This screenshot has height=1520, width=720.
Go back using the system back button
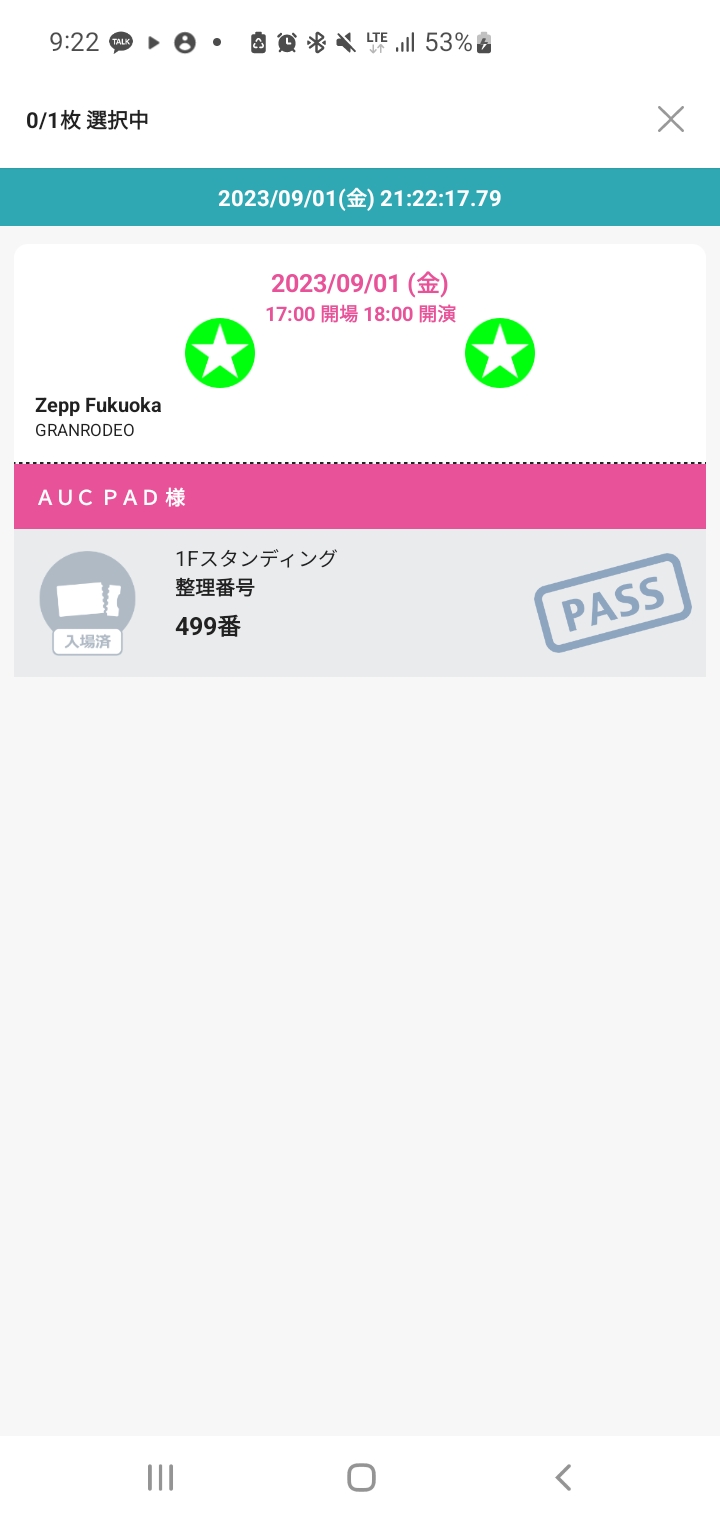(x=563, y=1477)
